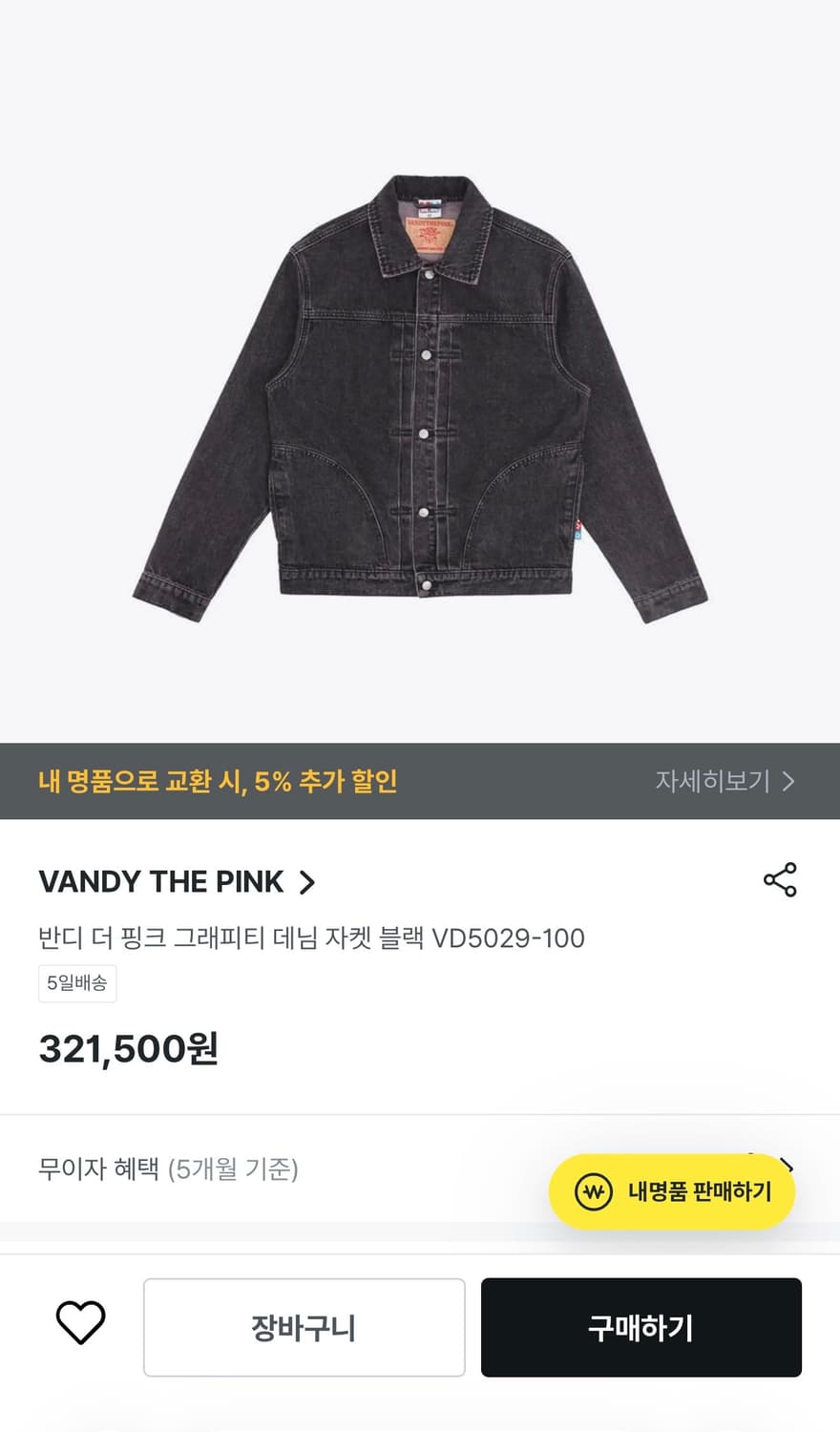Open the 내명품 판매하기 floating button

click(671, 1190)
